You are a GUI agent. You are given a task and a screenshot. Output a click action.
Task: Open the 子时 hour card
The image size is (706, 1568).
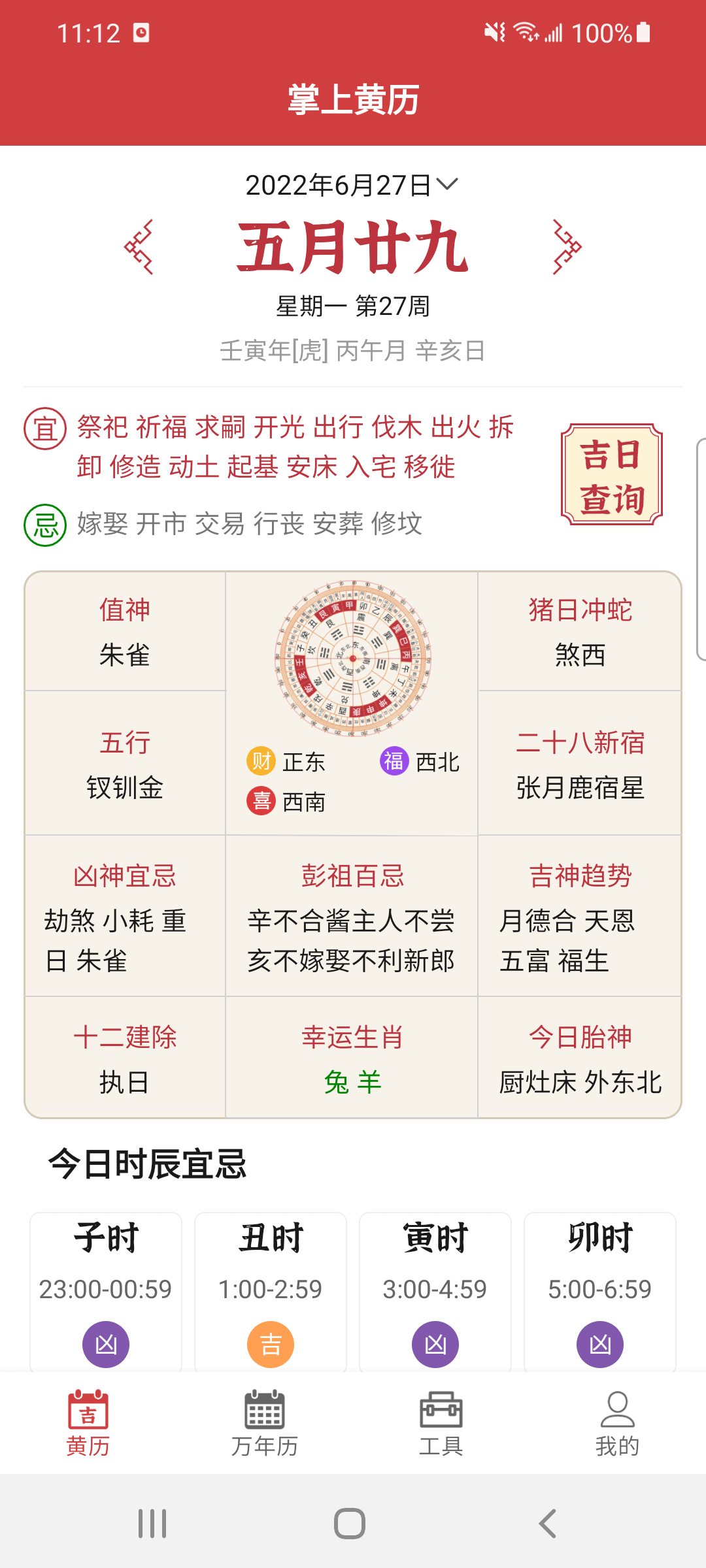click(x=106, y=1290)
